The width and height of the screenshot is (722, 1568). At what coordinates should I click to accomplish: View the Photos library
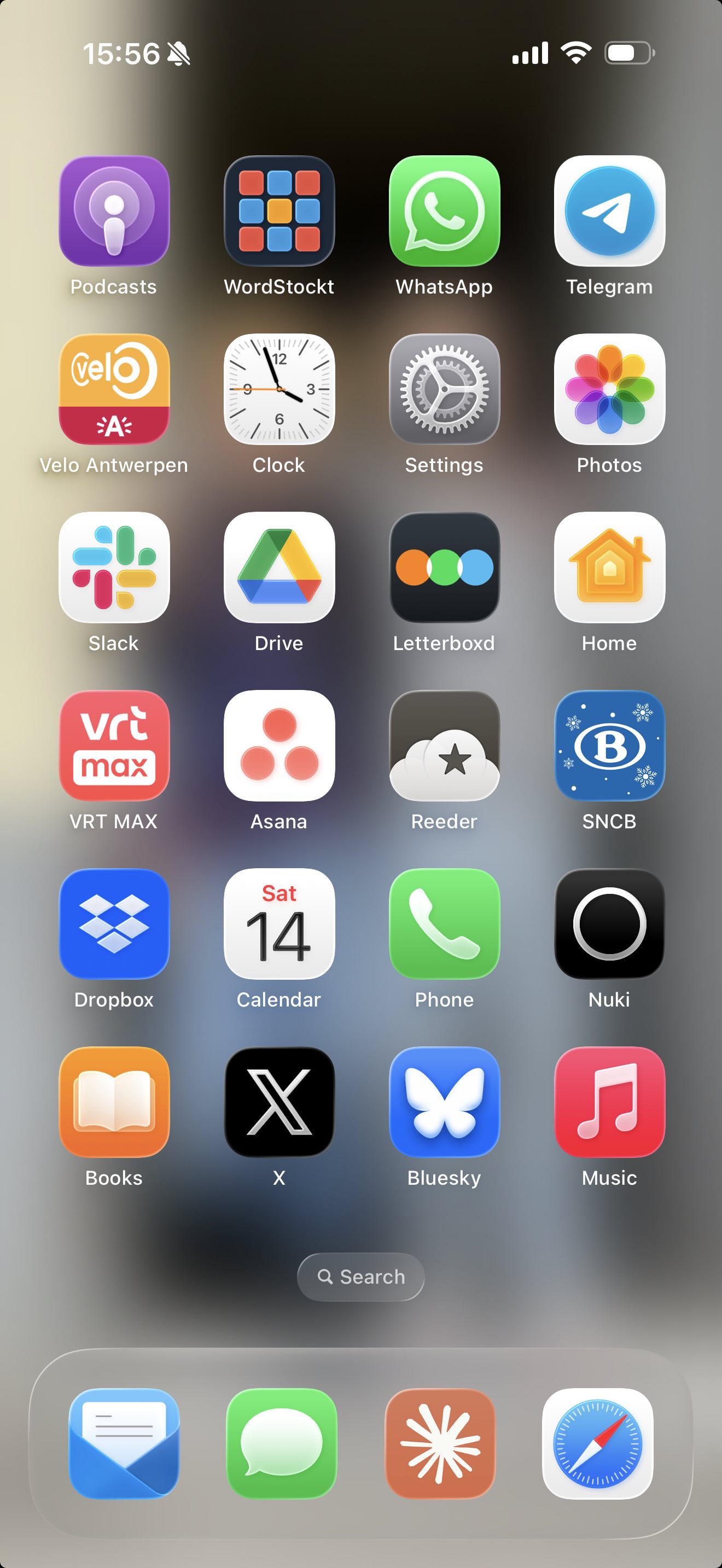pos(609,389)
